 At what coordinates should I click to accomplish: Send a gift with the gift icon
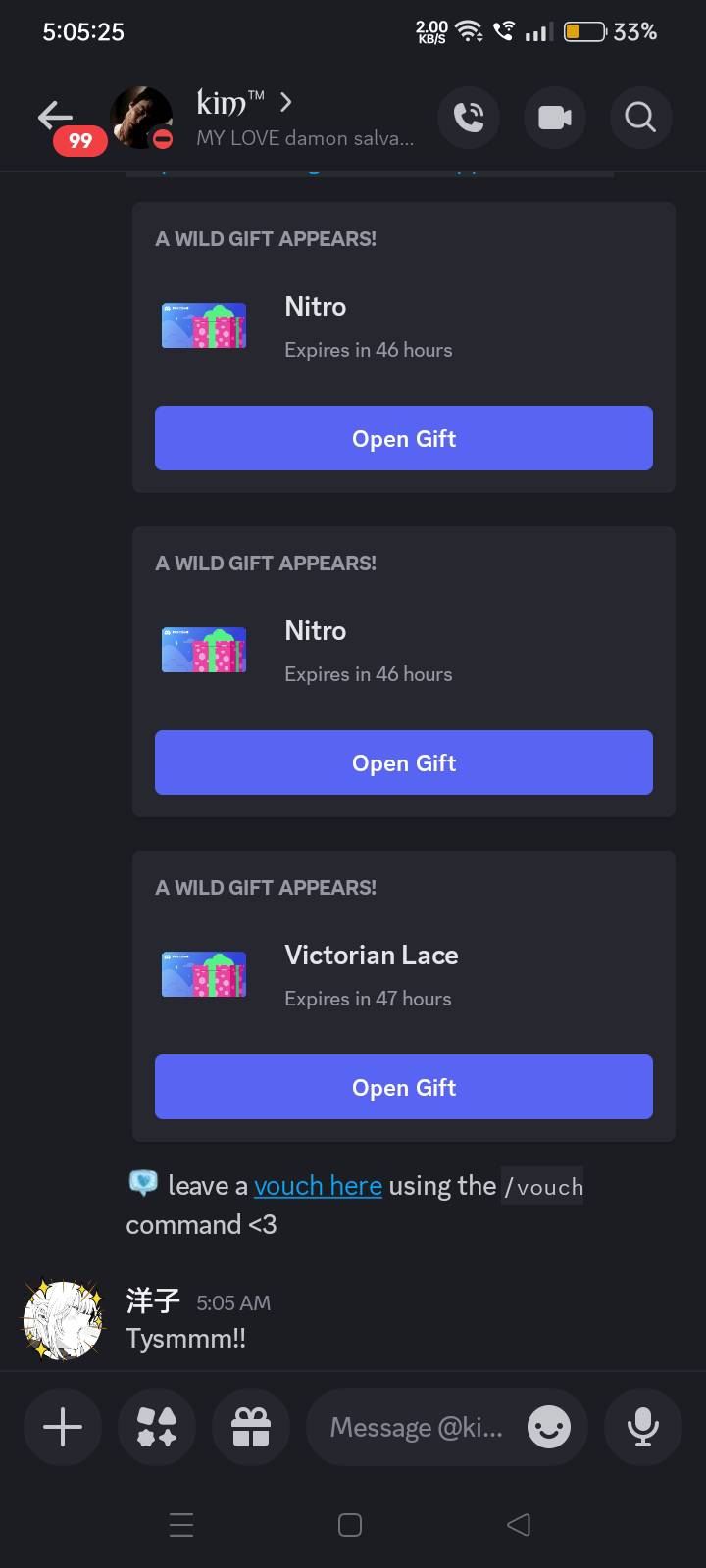coord(251,1427)
